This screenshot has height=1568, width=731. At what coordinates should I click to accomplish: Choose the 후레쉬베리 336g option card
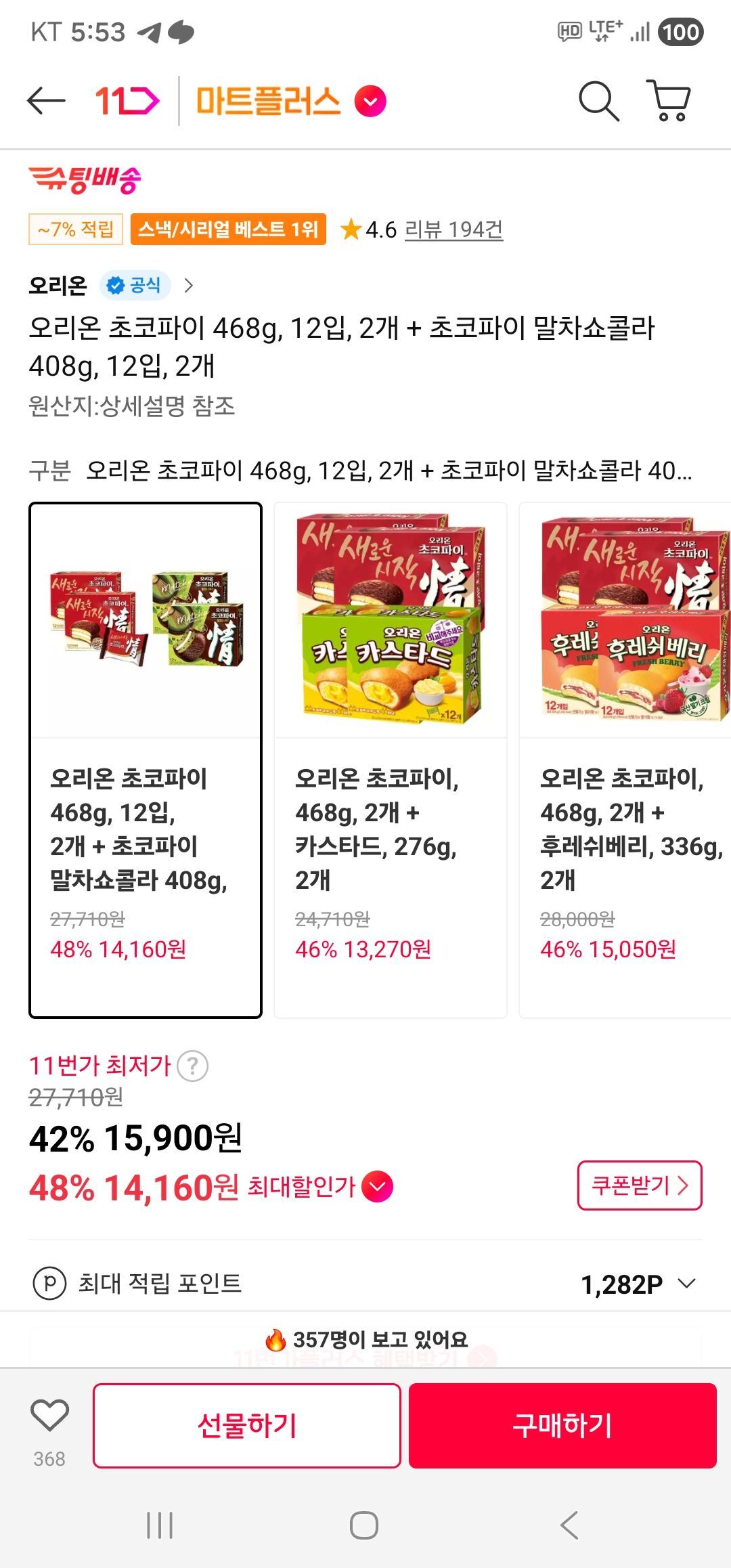(x=626, y=760)
